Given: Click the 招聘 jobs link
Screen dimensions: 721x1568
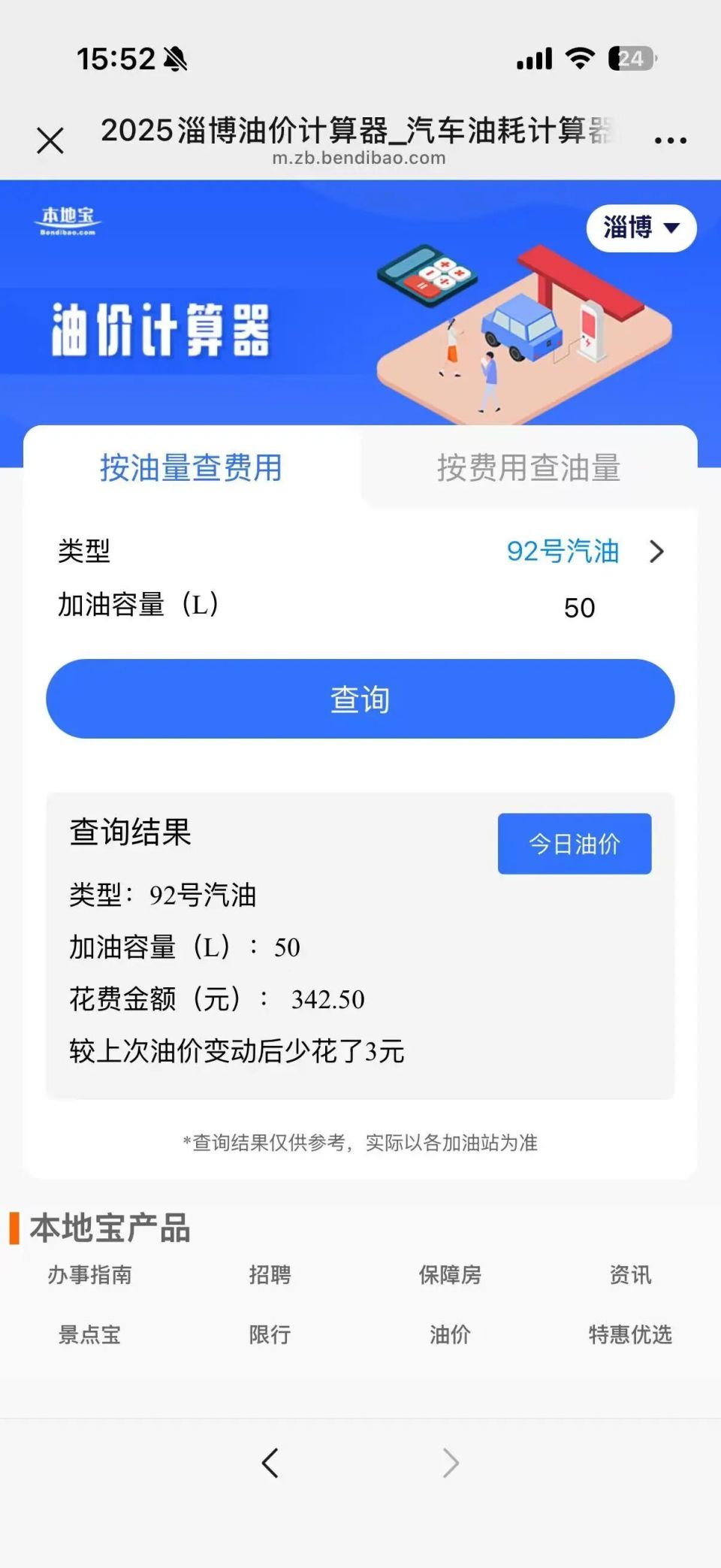Looking at the screenshot, I should [x=270, y=1275].
